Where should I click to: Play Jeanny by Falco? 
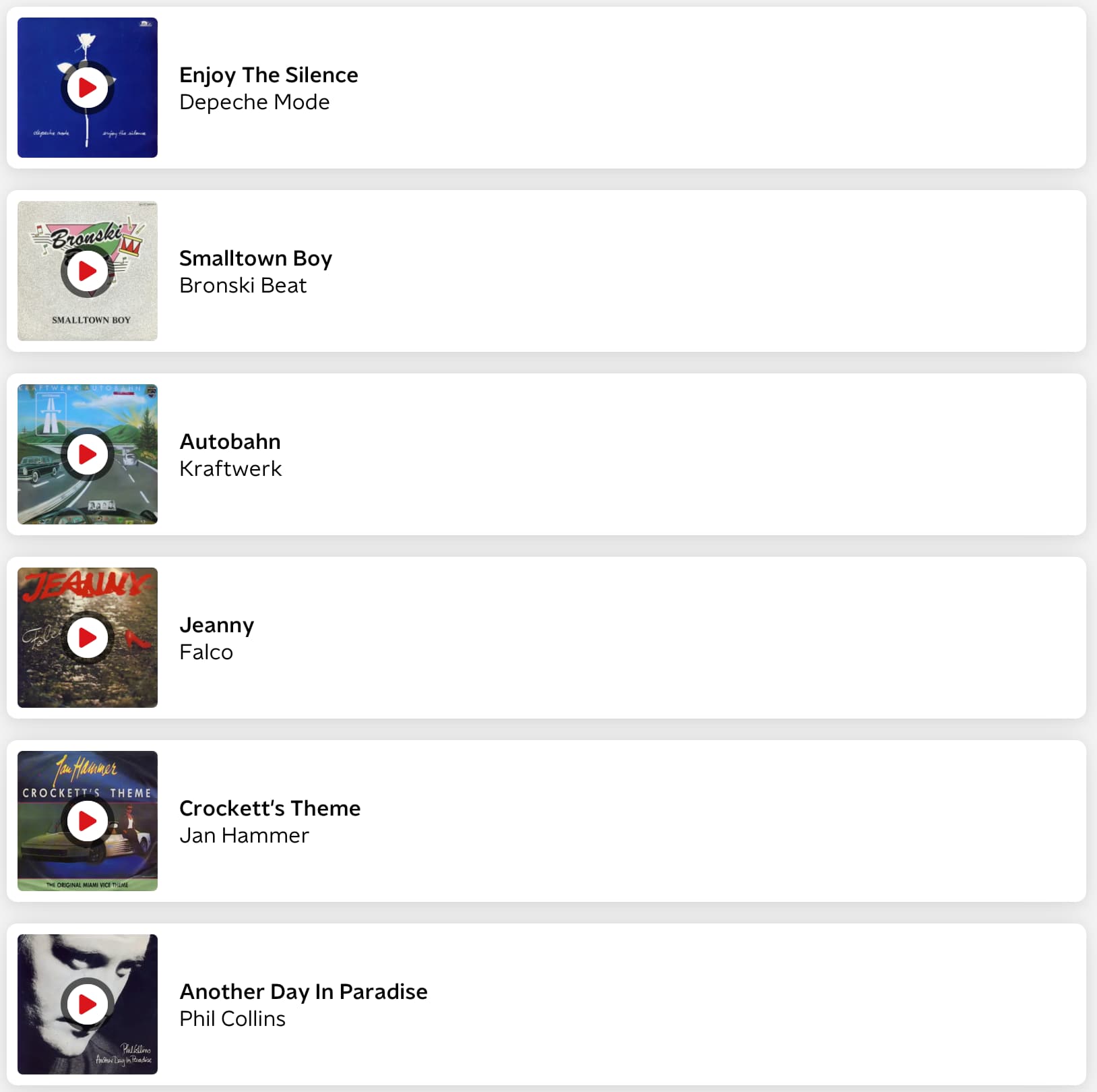[88, 638]
